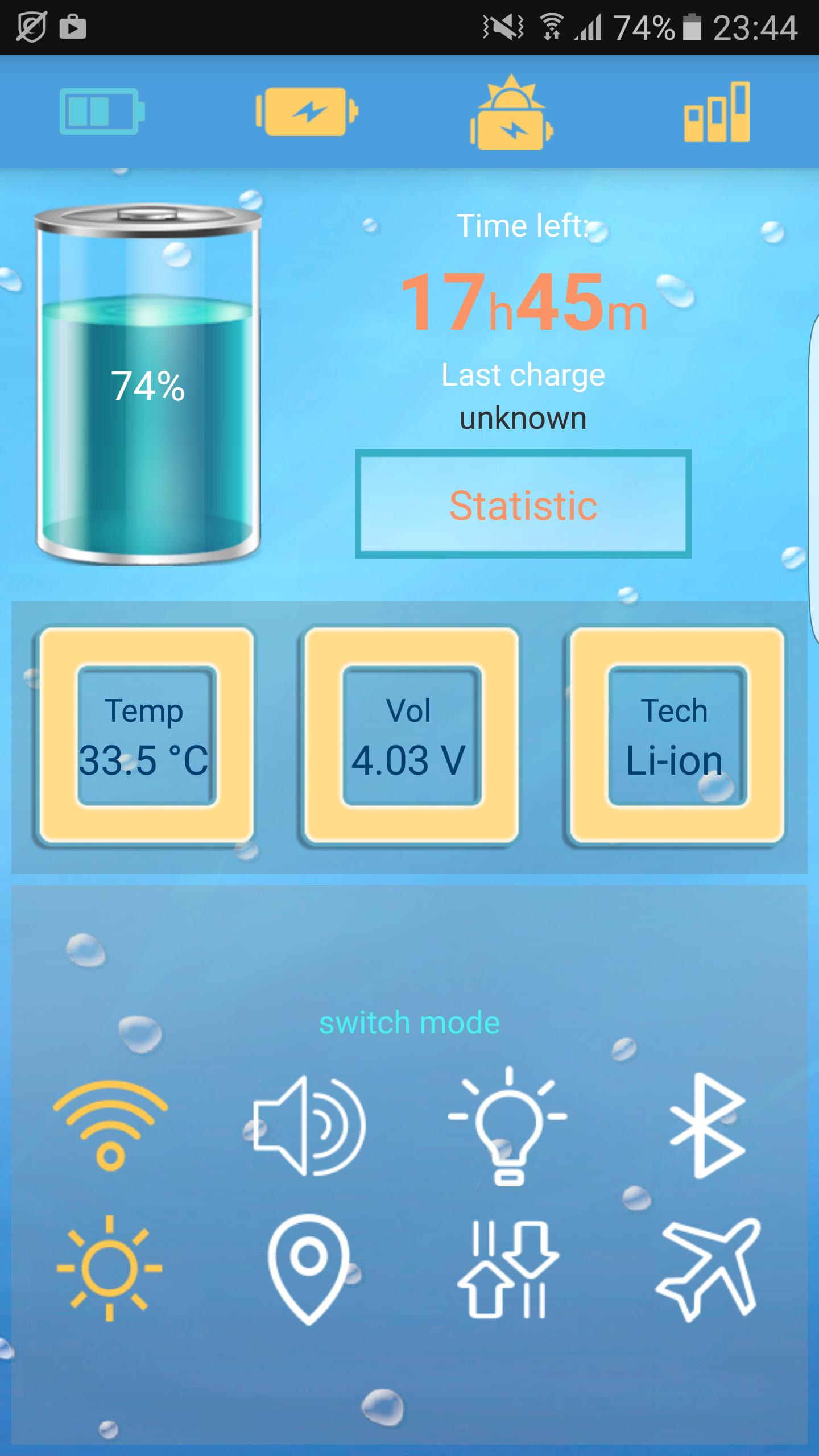Toggle the location pin setting

point(308,1268)
